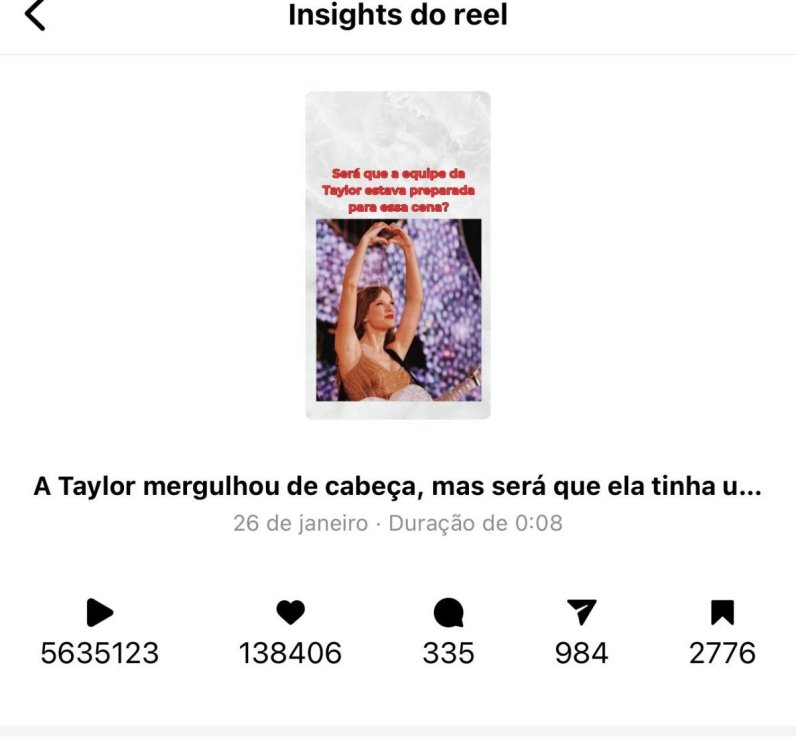796x750 pixels.
Task: Open the reel preview thumbnail
Action: (398, 255)
